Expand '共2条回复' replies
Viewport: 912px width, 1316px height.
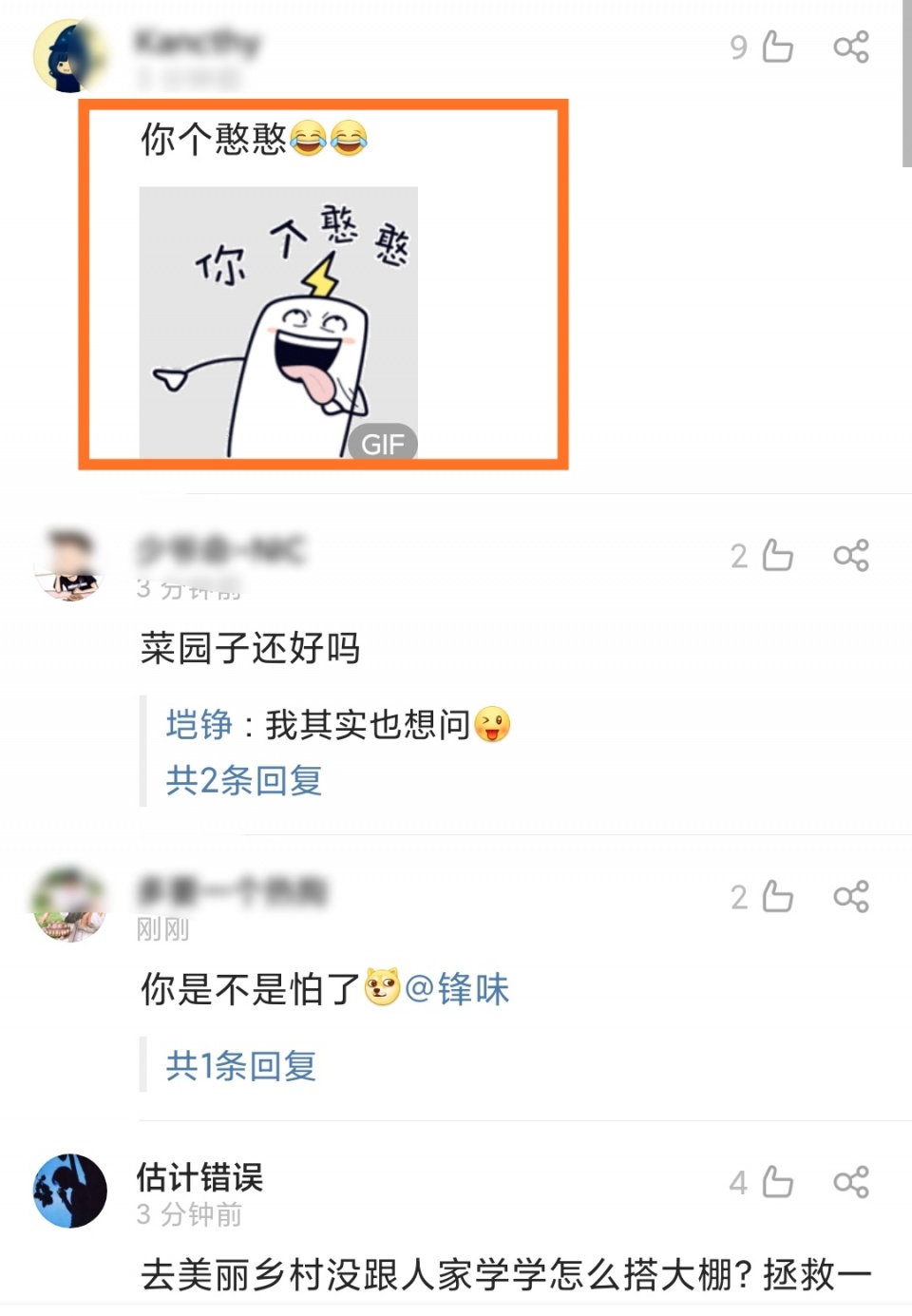point(244,781)
